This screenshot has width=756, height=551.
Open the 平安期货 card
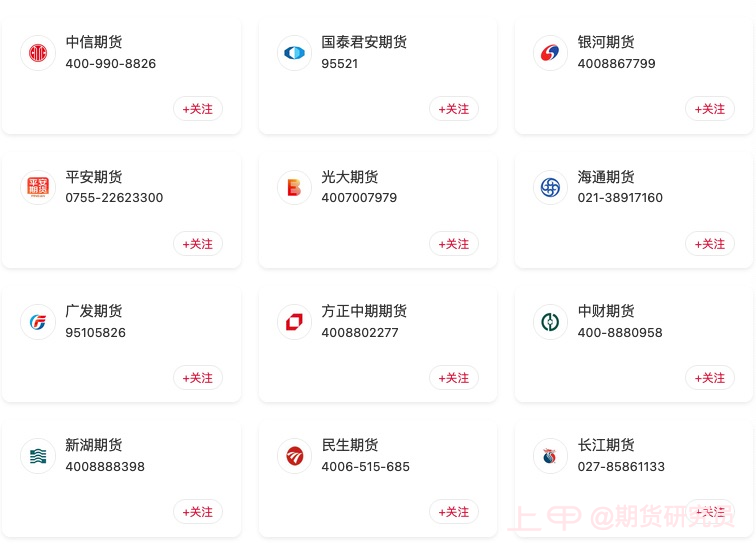point(94,178)
